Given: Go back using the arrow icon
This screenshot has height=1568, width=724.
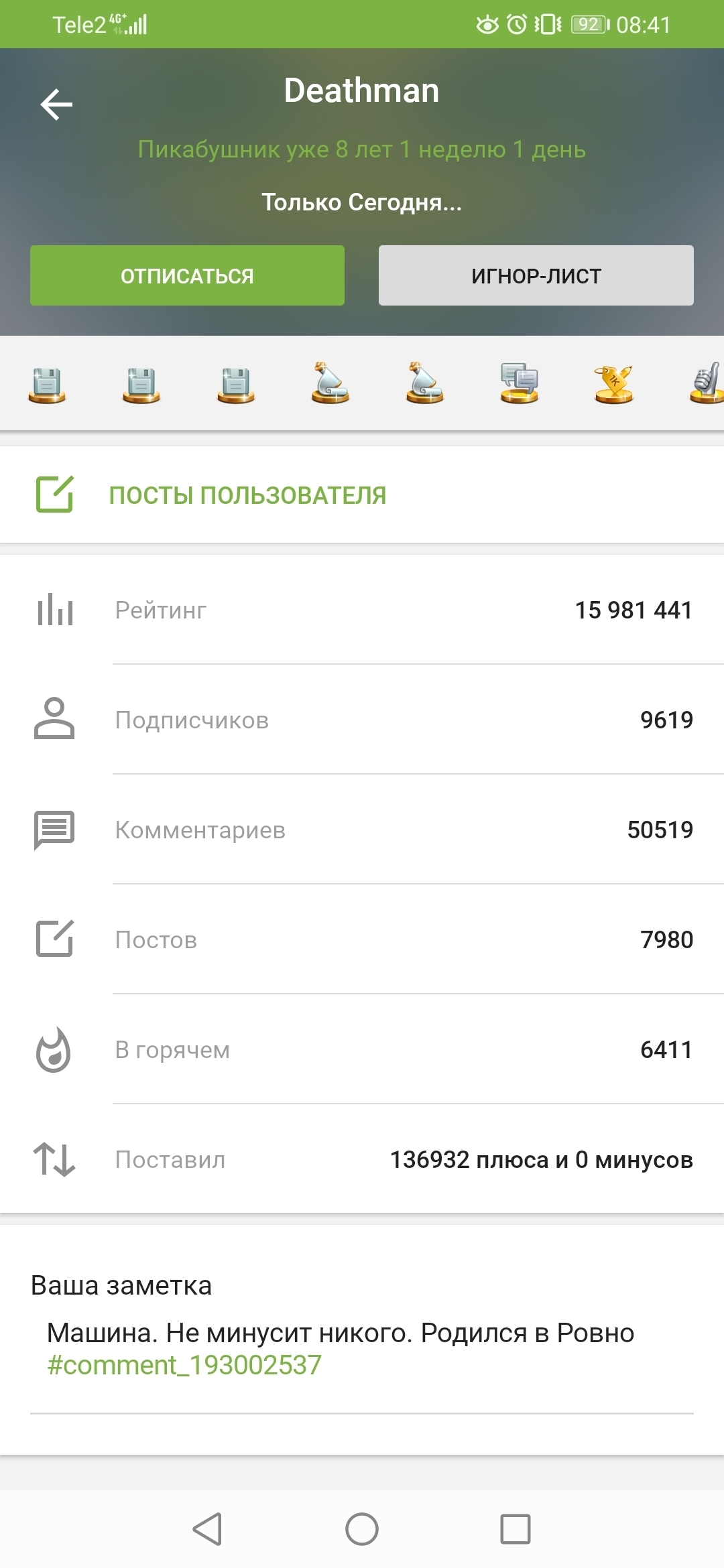Looking at the screenshot, I should (x=56, y=105).
